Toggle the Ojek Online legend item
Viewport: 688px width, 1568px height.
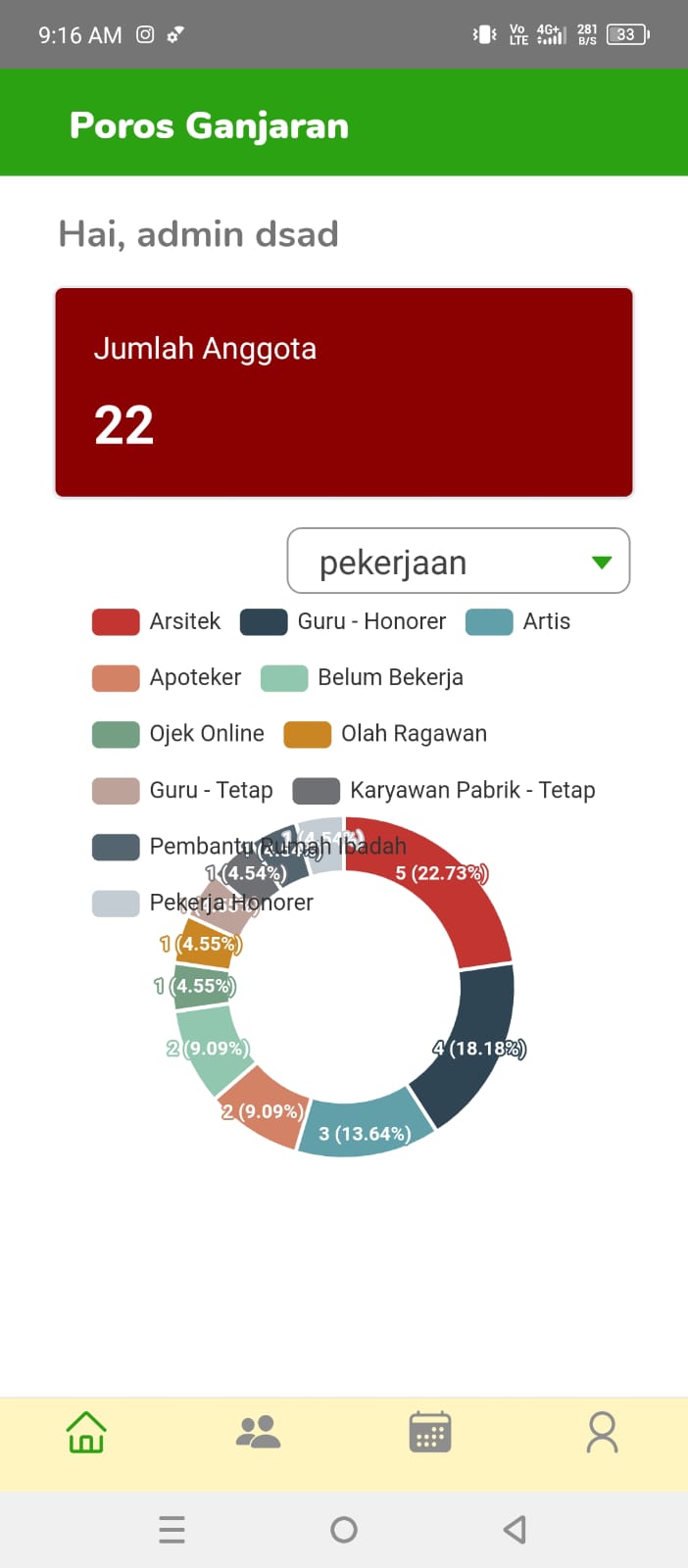click(178, 733)
